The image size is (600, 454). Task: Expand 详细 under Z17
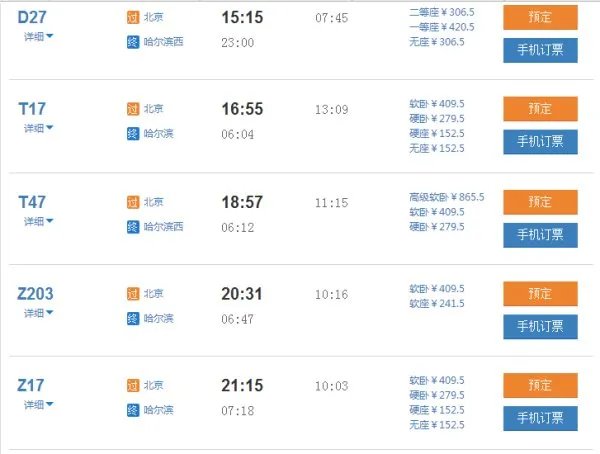click(39, 405)
